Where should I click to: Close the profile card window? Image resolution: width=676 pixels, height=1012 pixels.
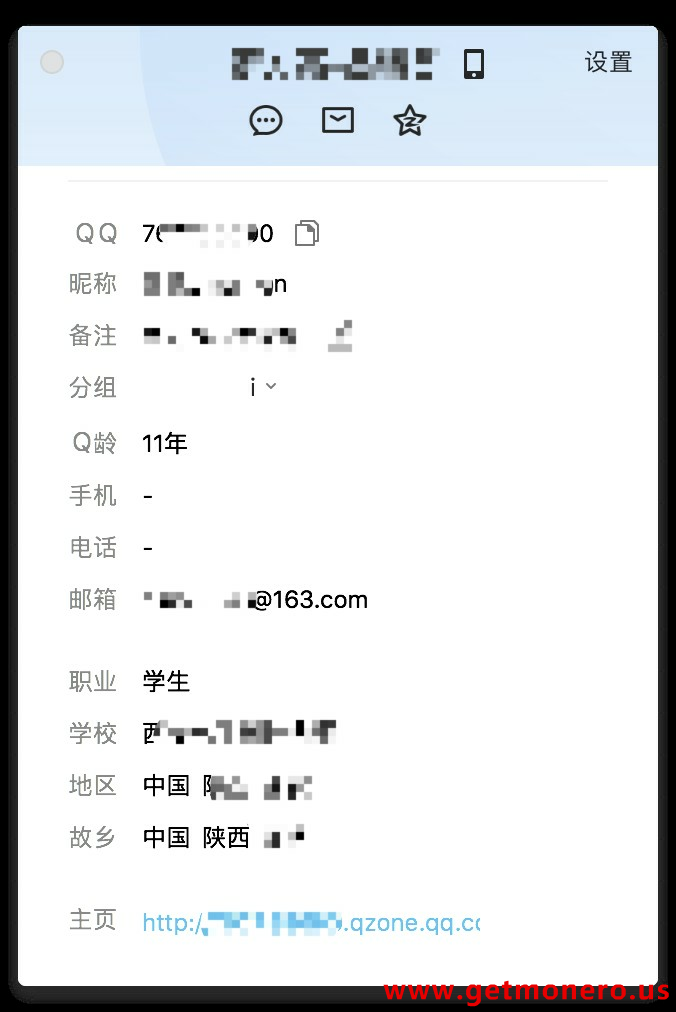pos(52,62)
